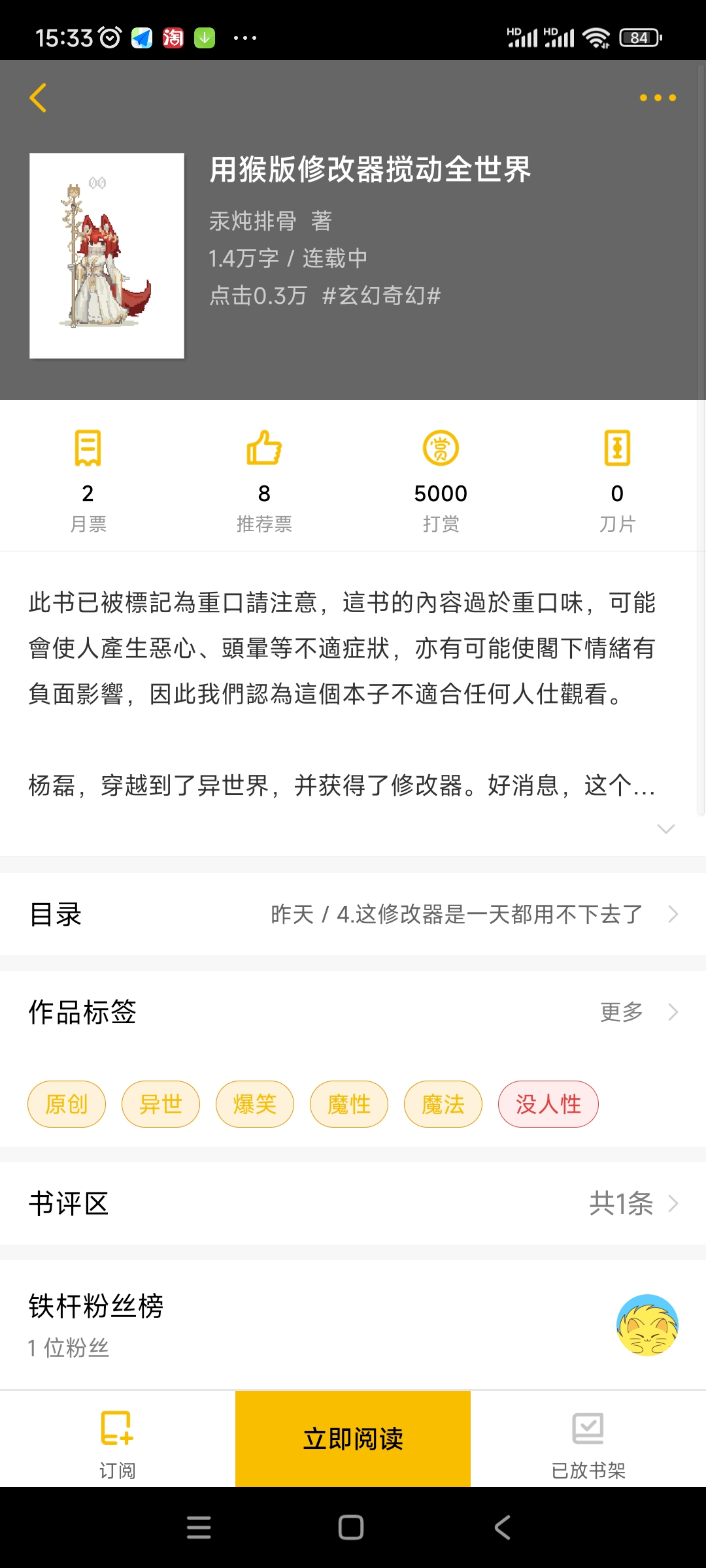Give a 推荐票 recommendation vote

pos(264,480)
